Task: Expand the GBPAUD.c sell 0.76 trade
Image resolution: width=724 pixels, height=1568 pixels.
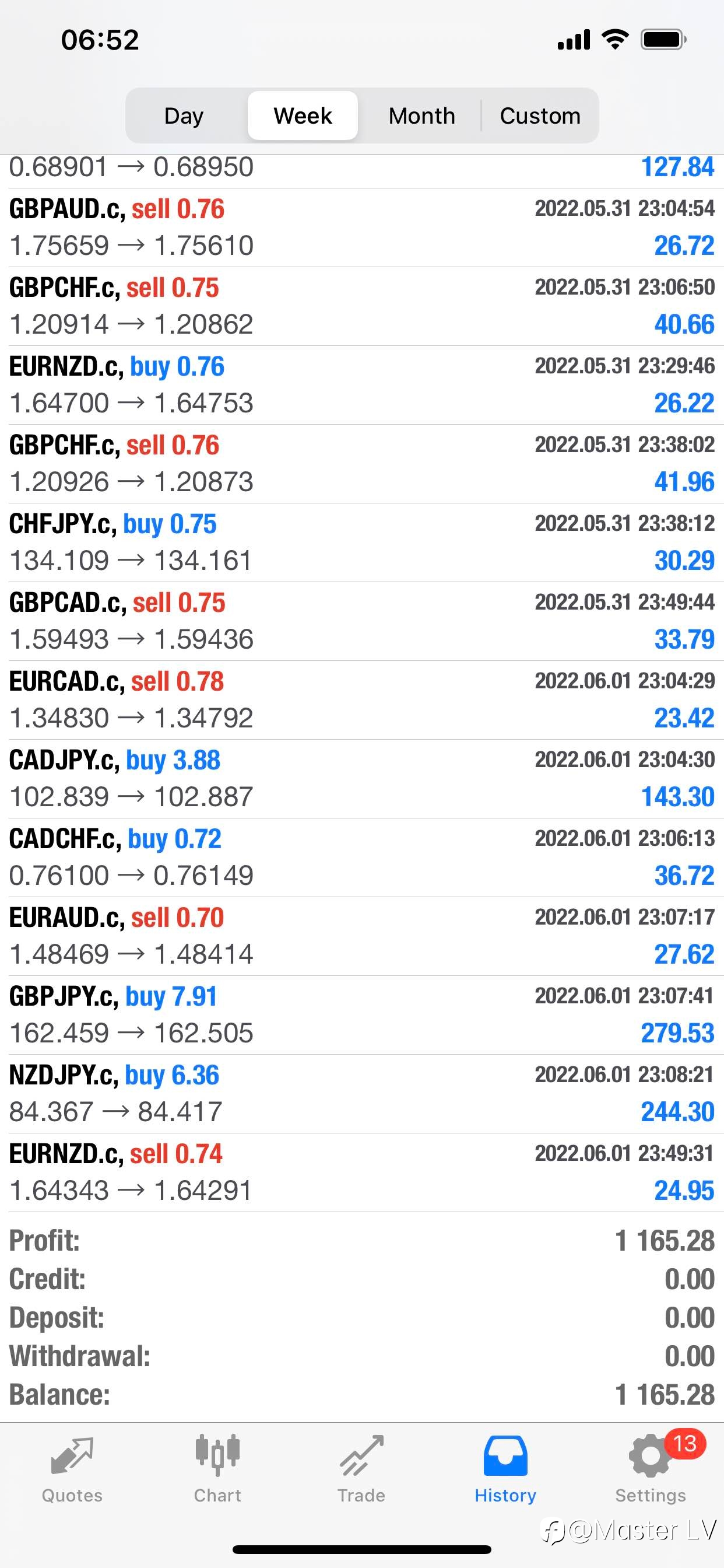Action: (x=362, y=228)
